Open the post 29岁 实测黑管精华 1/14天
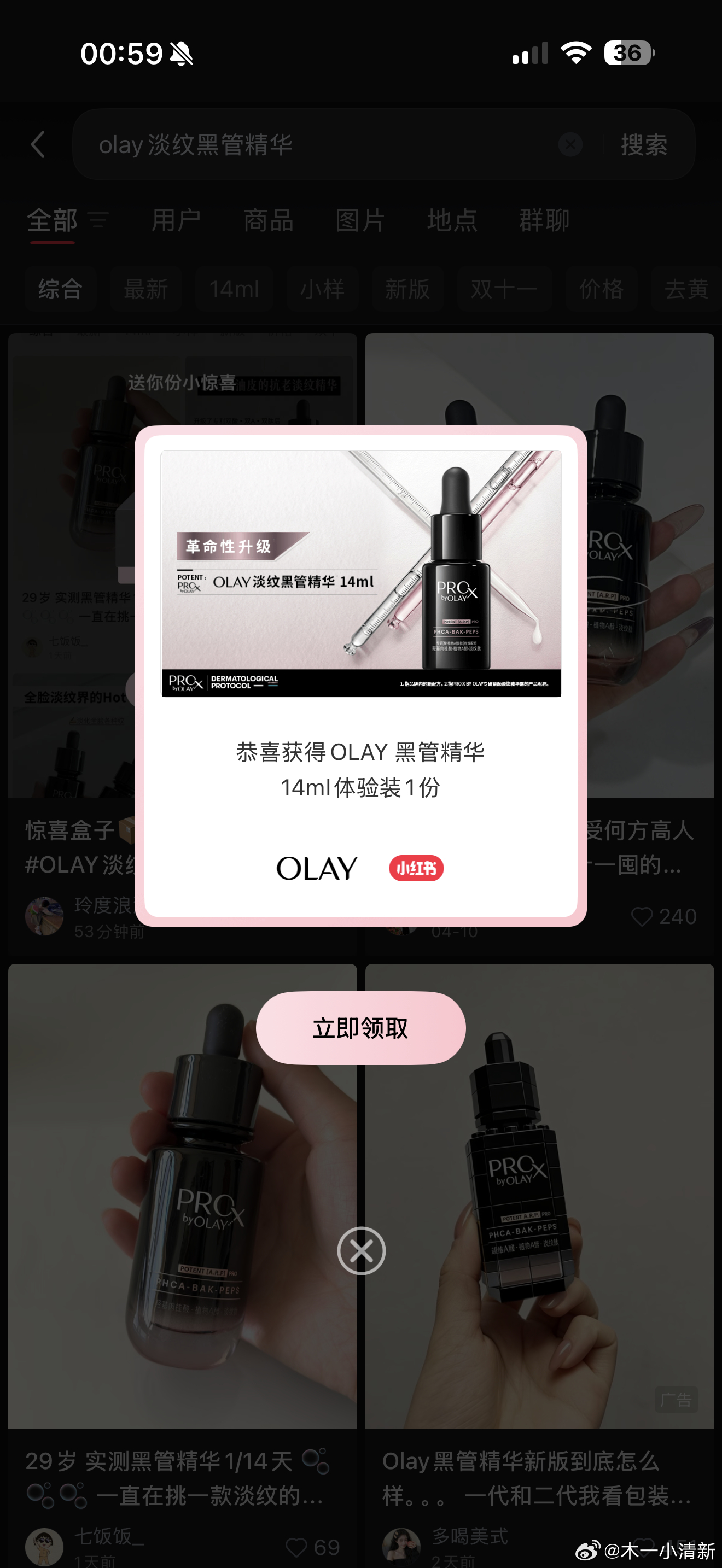 point(182,1218)
